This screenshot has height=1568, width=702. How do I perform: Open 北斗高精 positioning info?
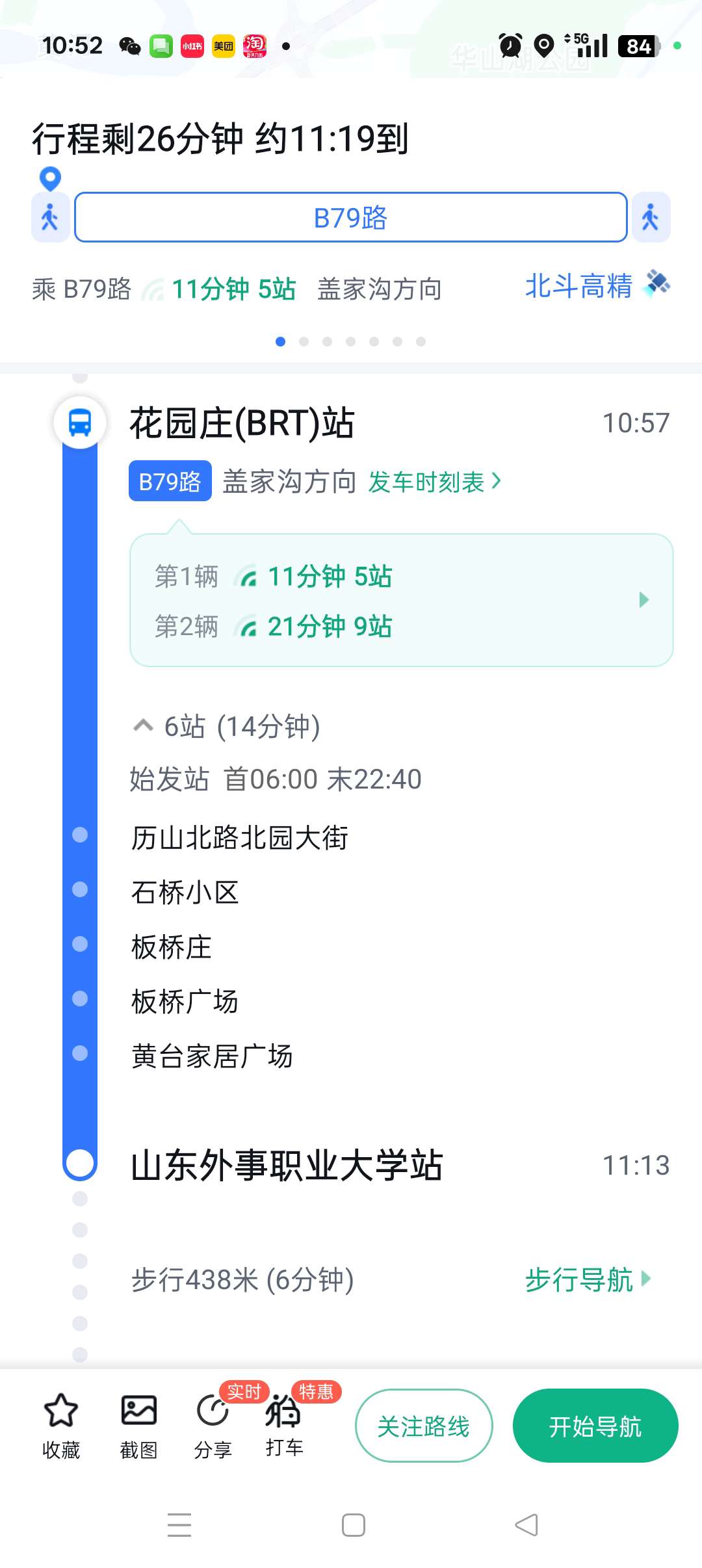pyautogui.click(x=597, y=286)
